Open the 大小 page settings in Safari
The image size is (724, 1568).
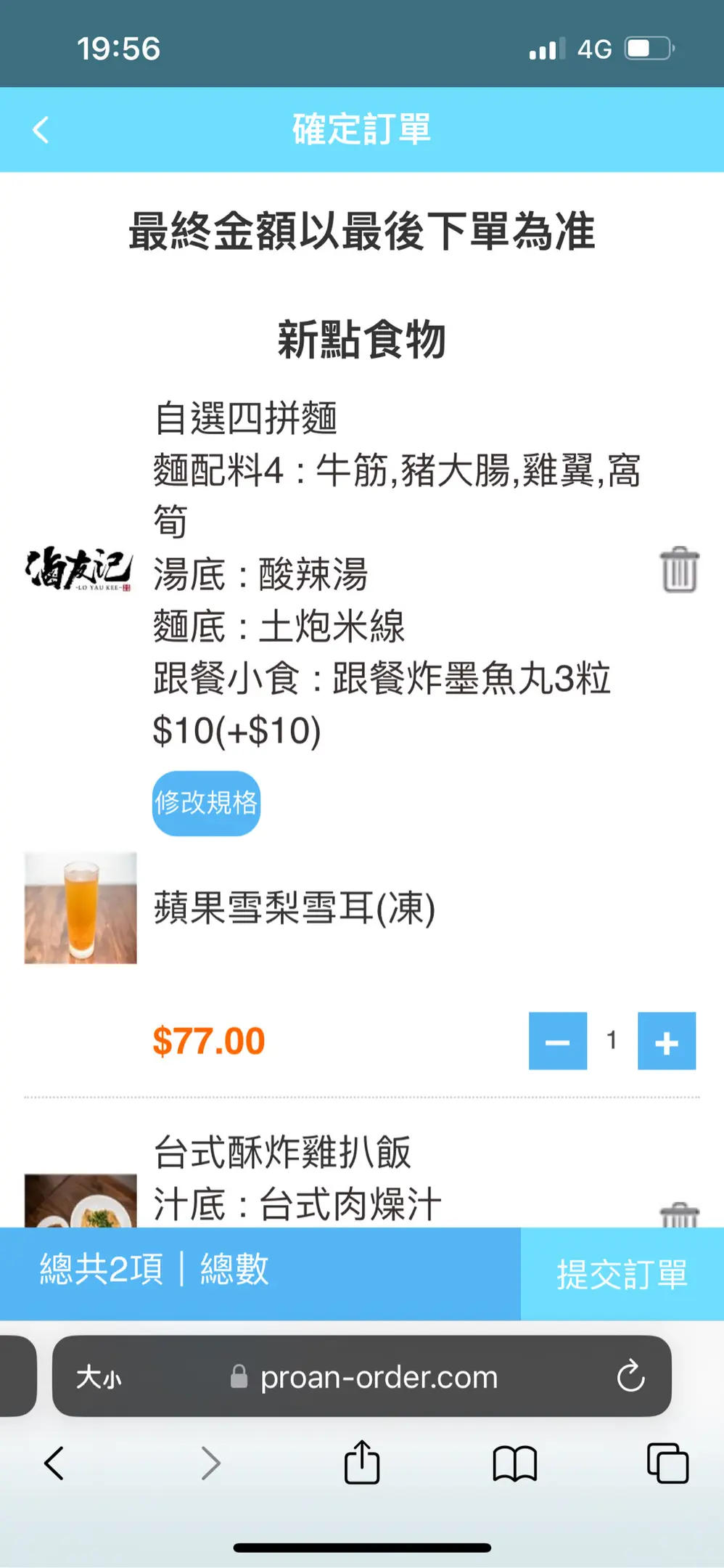coord(99,1376)
